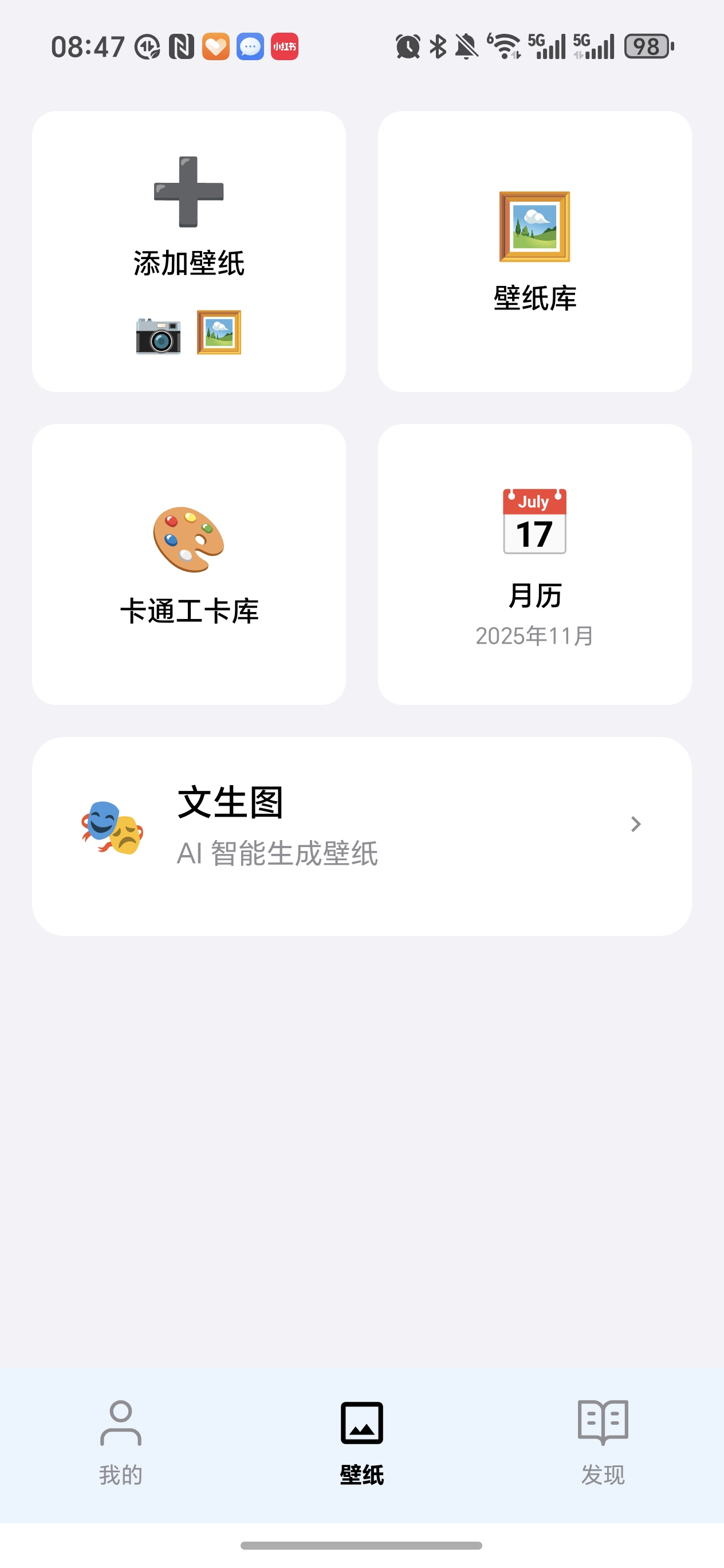Tap the 添加壁纸 button

(188, 262)
